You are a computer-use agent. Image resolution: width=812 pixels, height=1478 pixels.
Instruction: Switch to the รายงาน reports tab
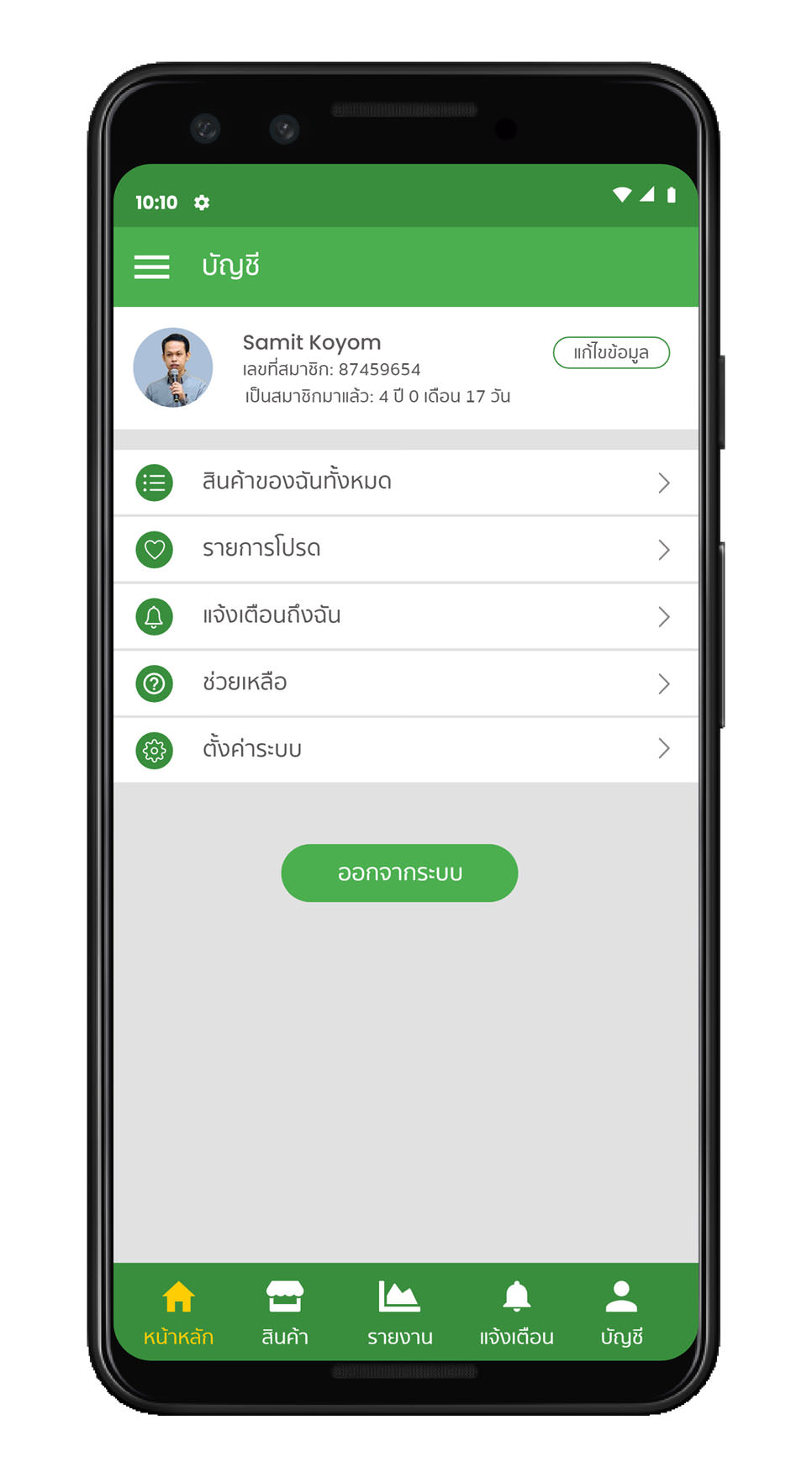(x=399, y=1312)
